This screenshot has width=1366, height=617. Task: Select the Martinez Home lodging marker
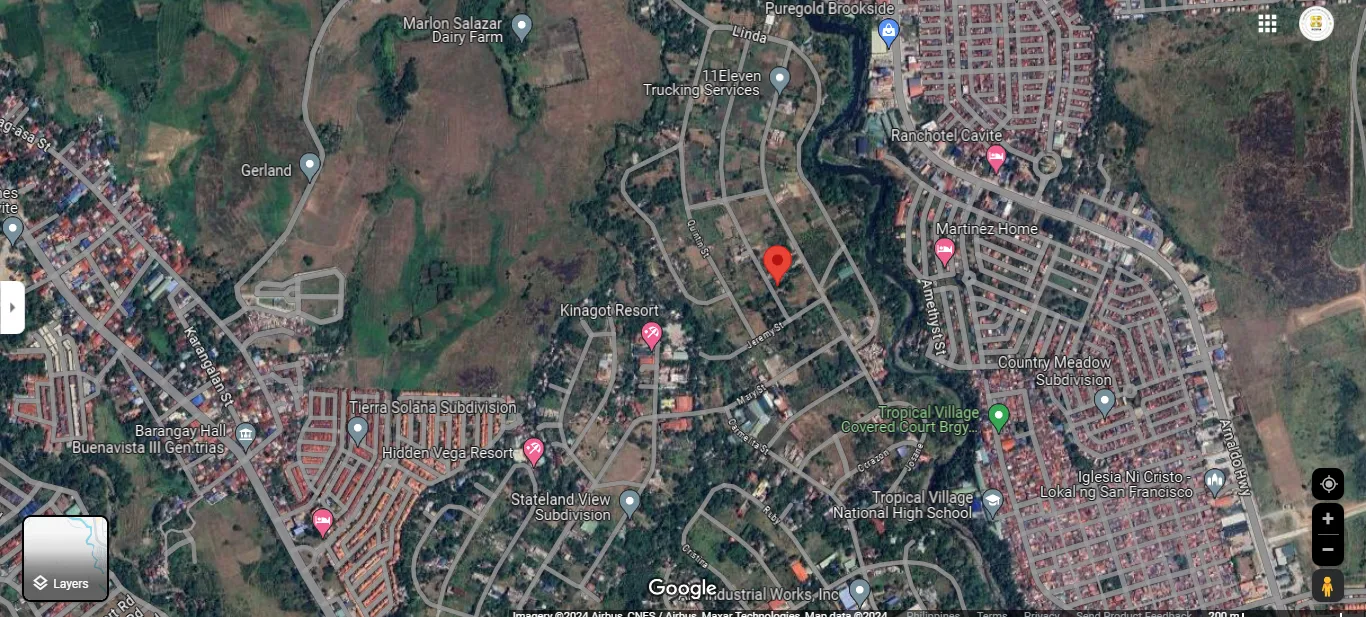pyautogui.click(x=944, y=250)
